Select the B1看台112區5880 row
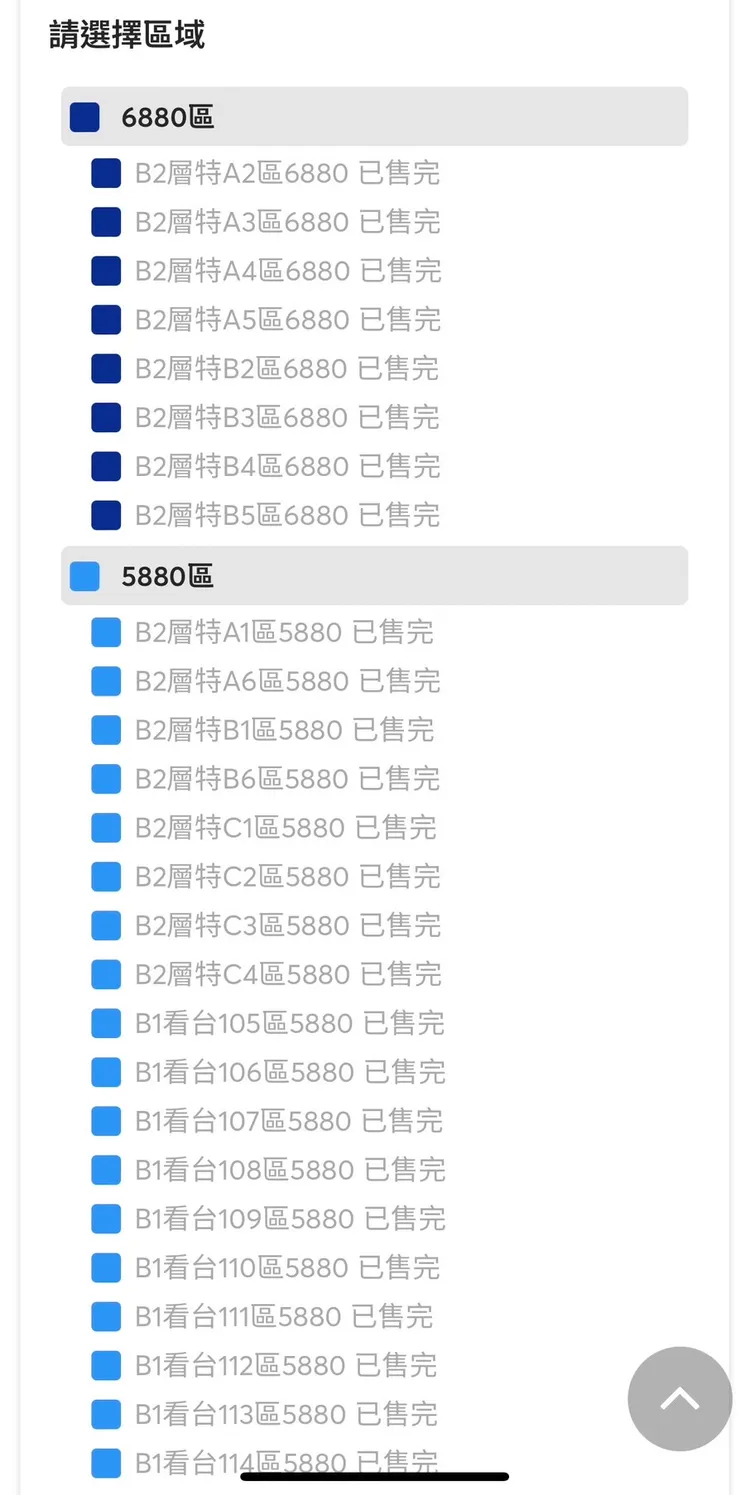Image resolution: width=750 pixels, height=1495 pixels. [x=285, y=1366]
